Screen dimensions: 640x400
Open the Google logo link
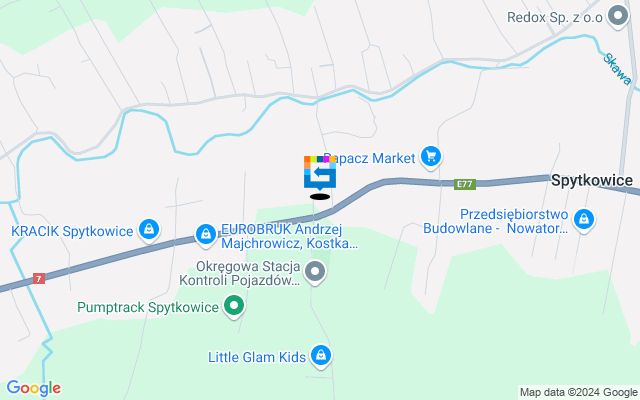pos(33,388)
